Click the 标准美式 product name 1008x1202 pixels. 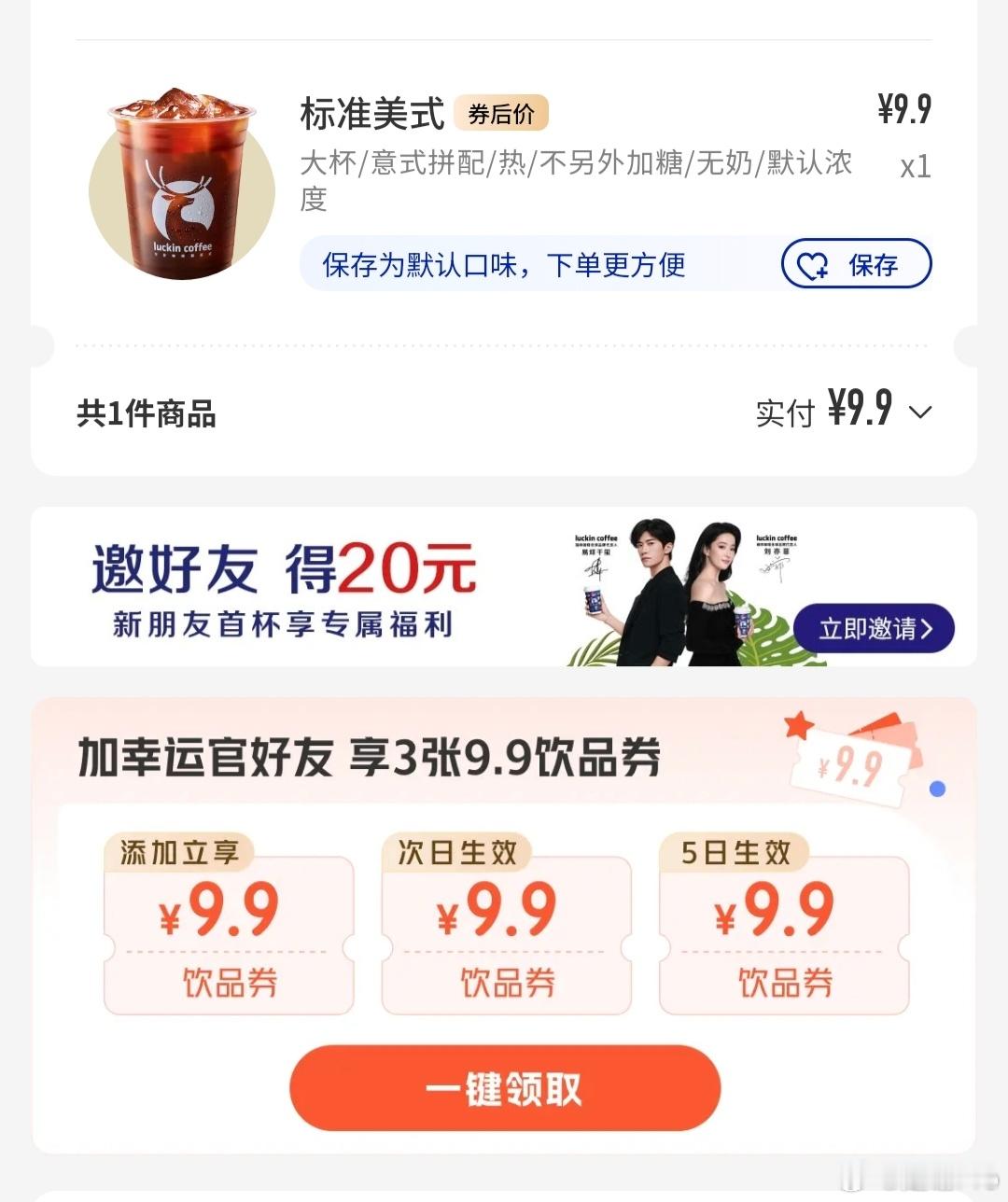click(x=371, y=112)
